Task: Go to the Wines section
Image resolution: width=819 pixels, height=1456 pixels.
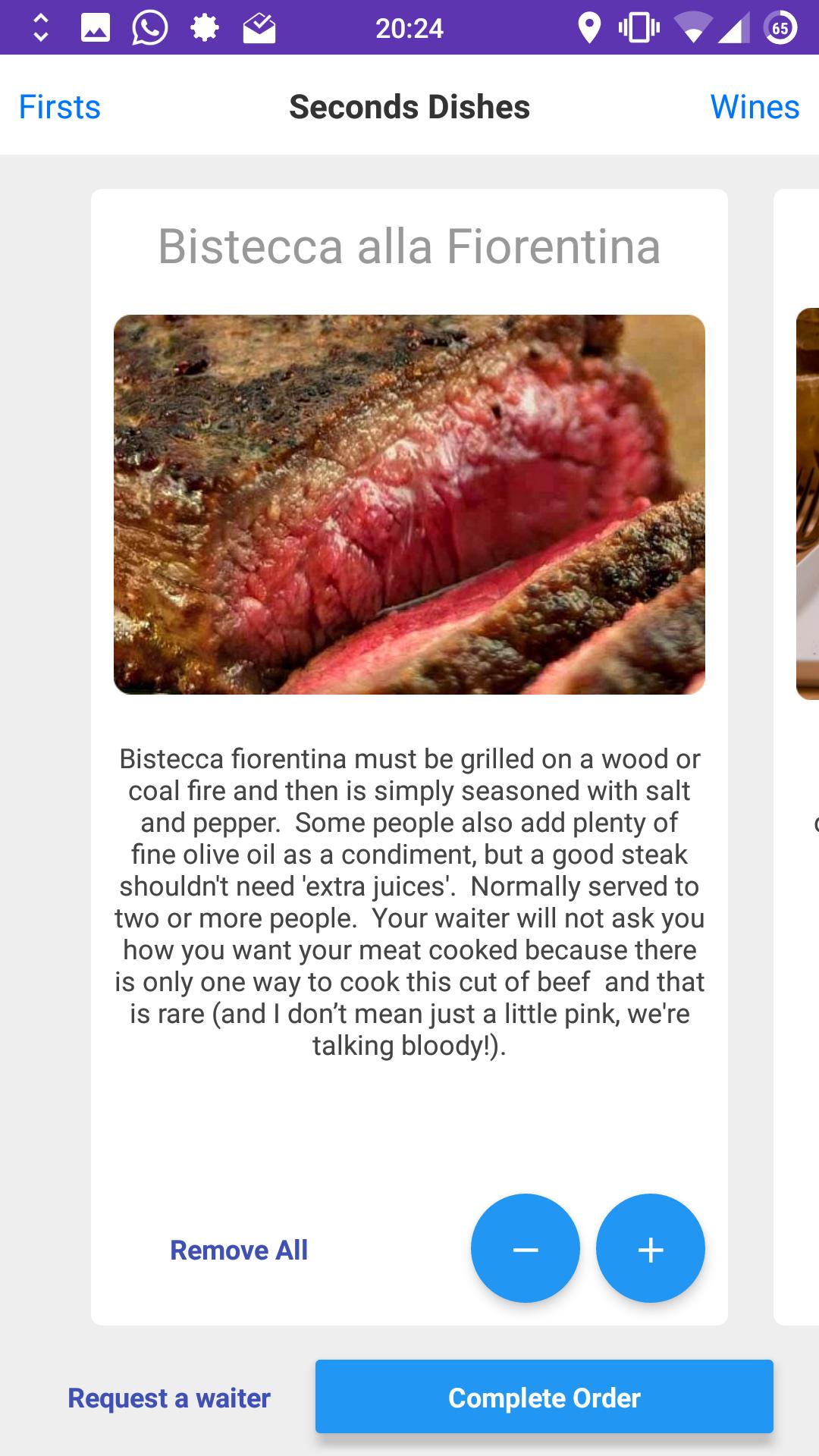Action: [755, 107]
